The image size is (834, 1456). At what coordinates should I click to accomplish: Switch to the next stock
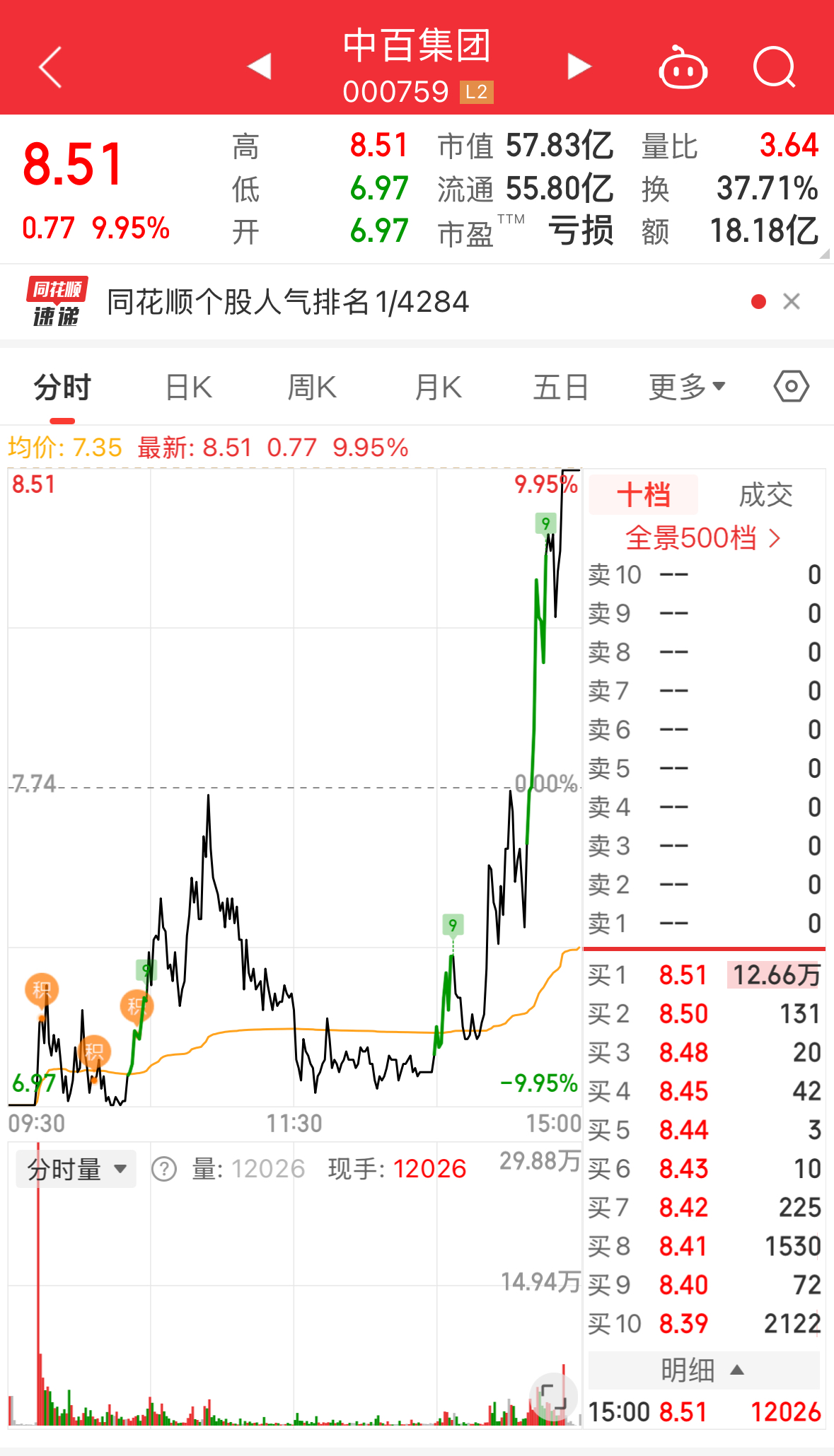(579, 66)
